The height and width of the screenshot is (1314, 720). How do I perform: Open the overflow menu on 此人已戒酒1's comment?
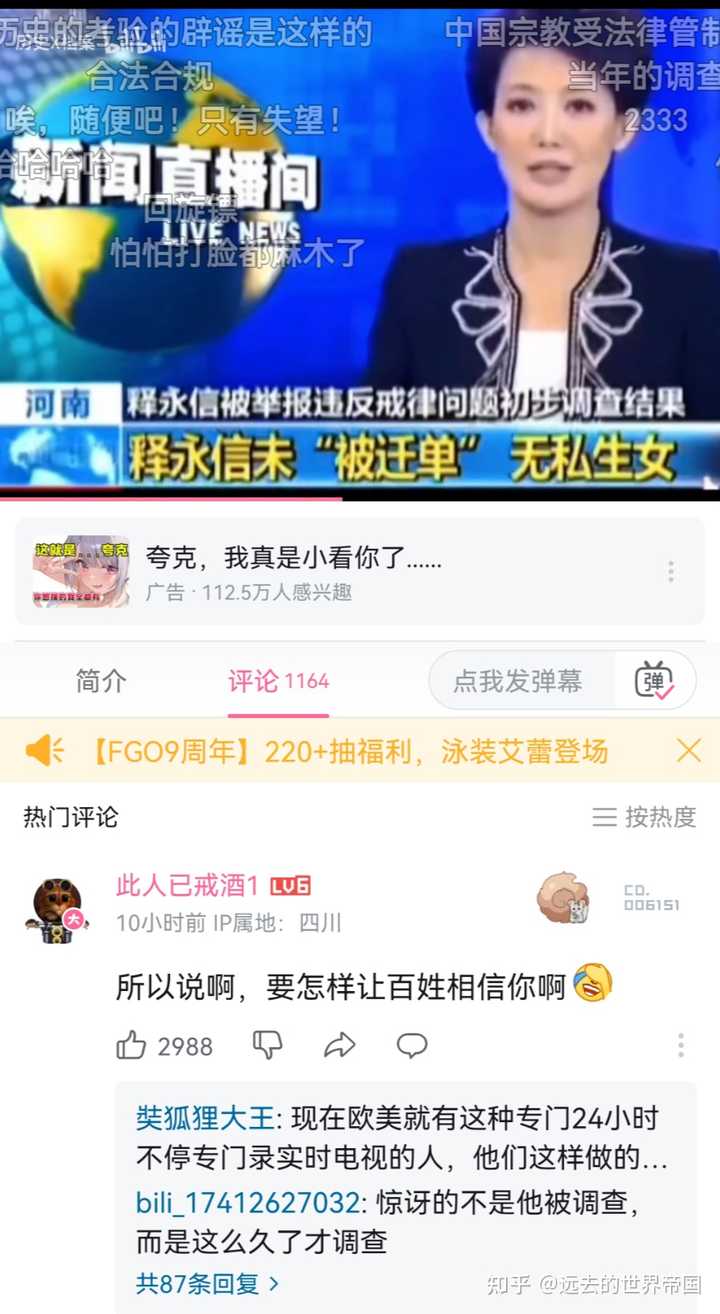pyautogui.click(x=680, y=1046)
